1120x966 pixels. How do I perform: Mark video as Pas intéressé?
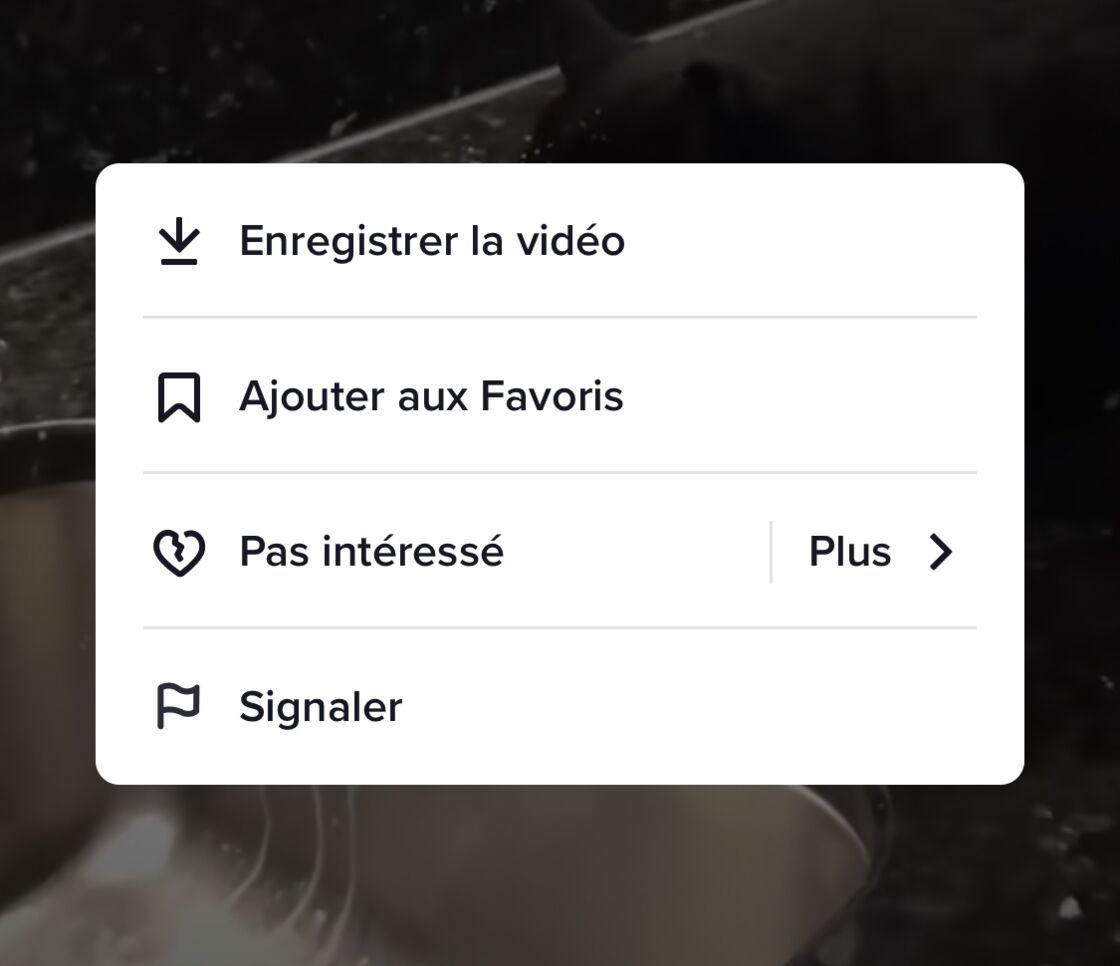[x=371, y=551]
